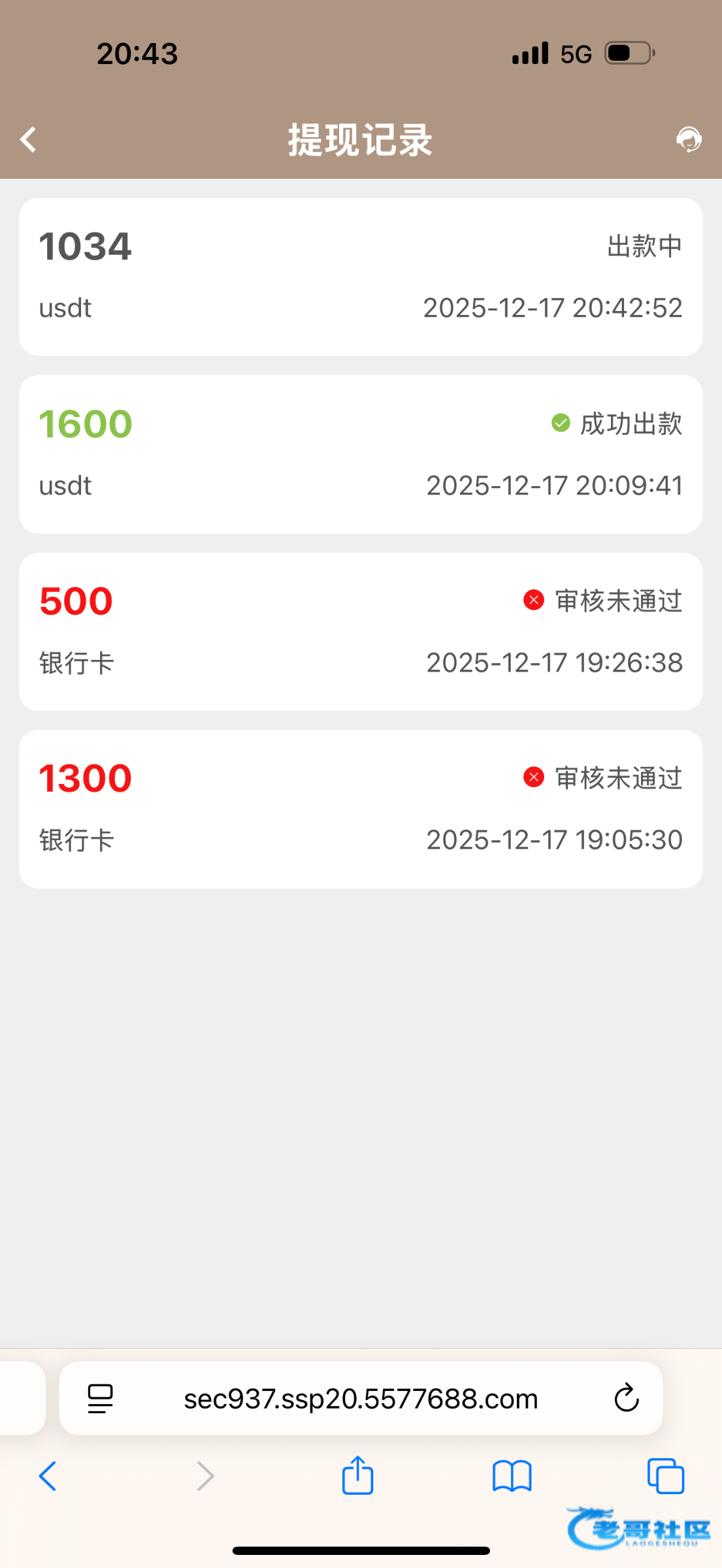Select the 1300 银行卡 withdrawal record
The width and height of the screenshot is (722, 1568).
click(x=361, y=809)
